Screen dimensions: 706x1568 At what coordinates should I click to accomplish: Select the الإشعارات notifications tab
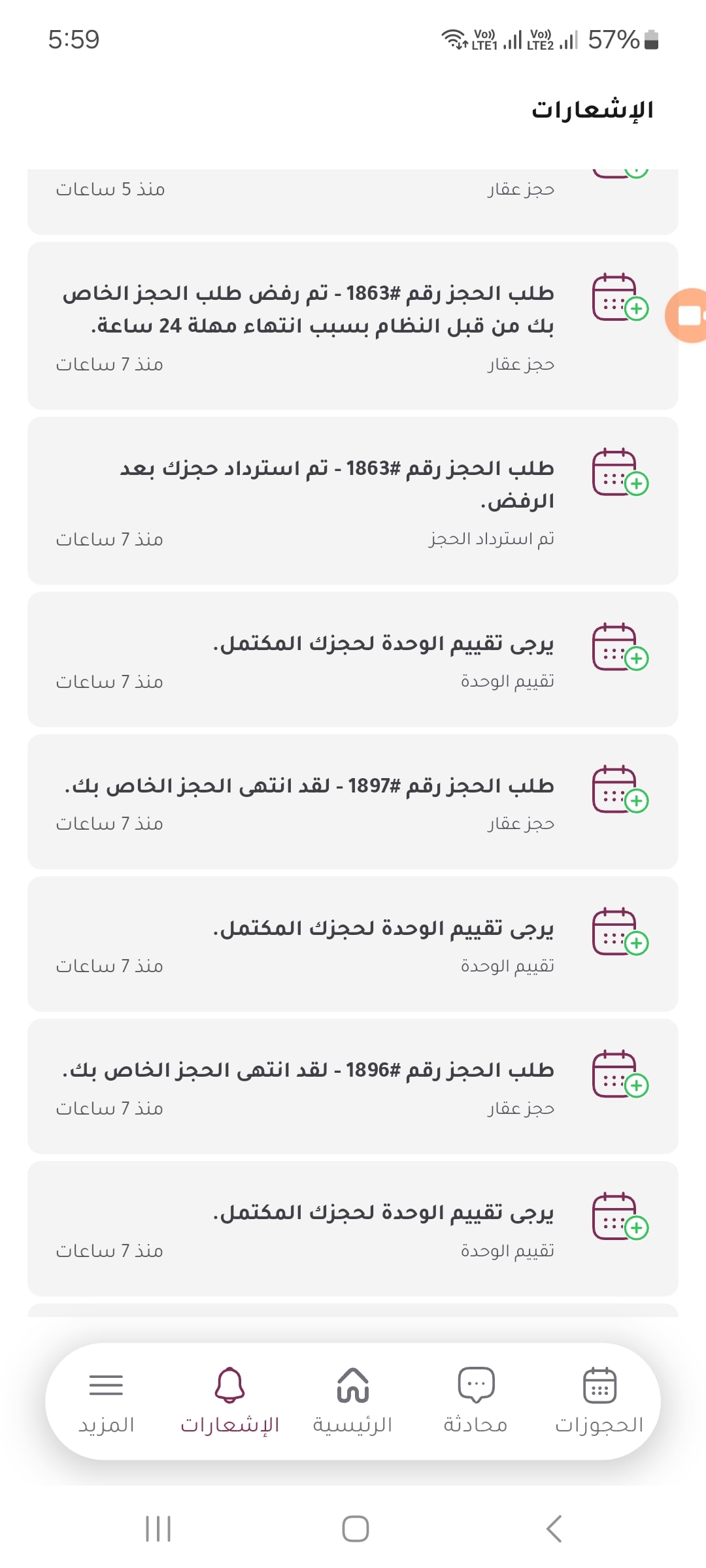229,1401
